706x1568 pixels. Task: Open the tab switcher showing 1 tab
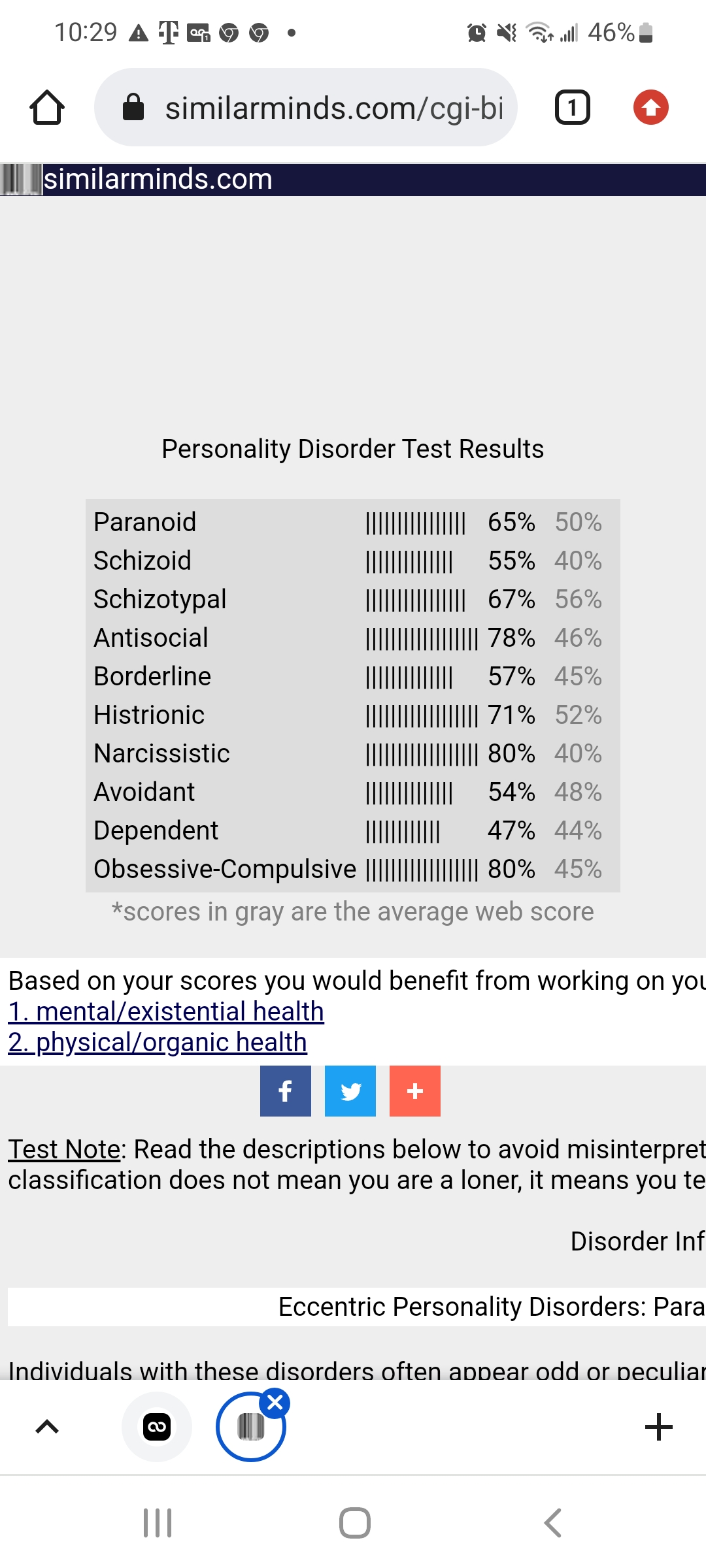pyautogui.click(x=572, y=108)
